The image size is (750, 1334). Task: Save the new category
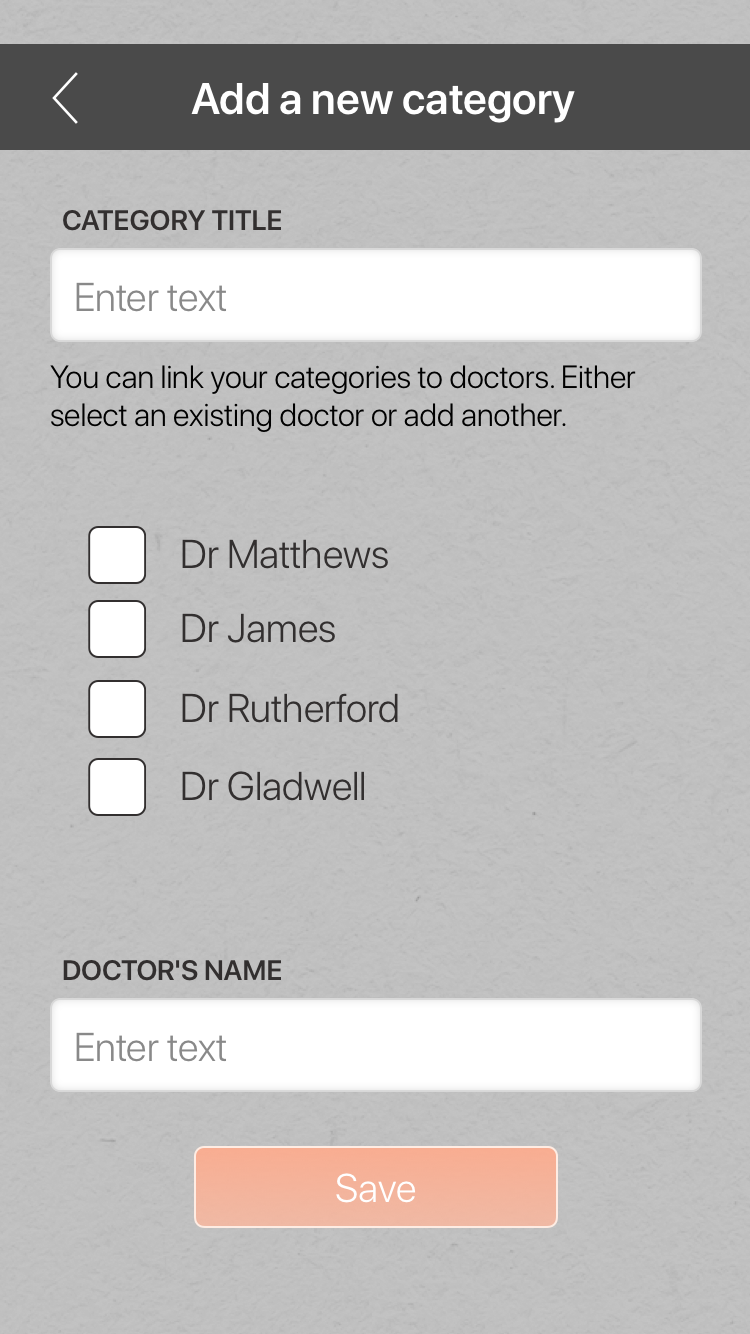pyautogui.click(x=376, y=1187)
